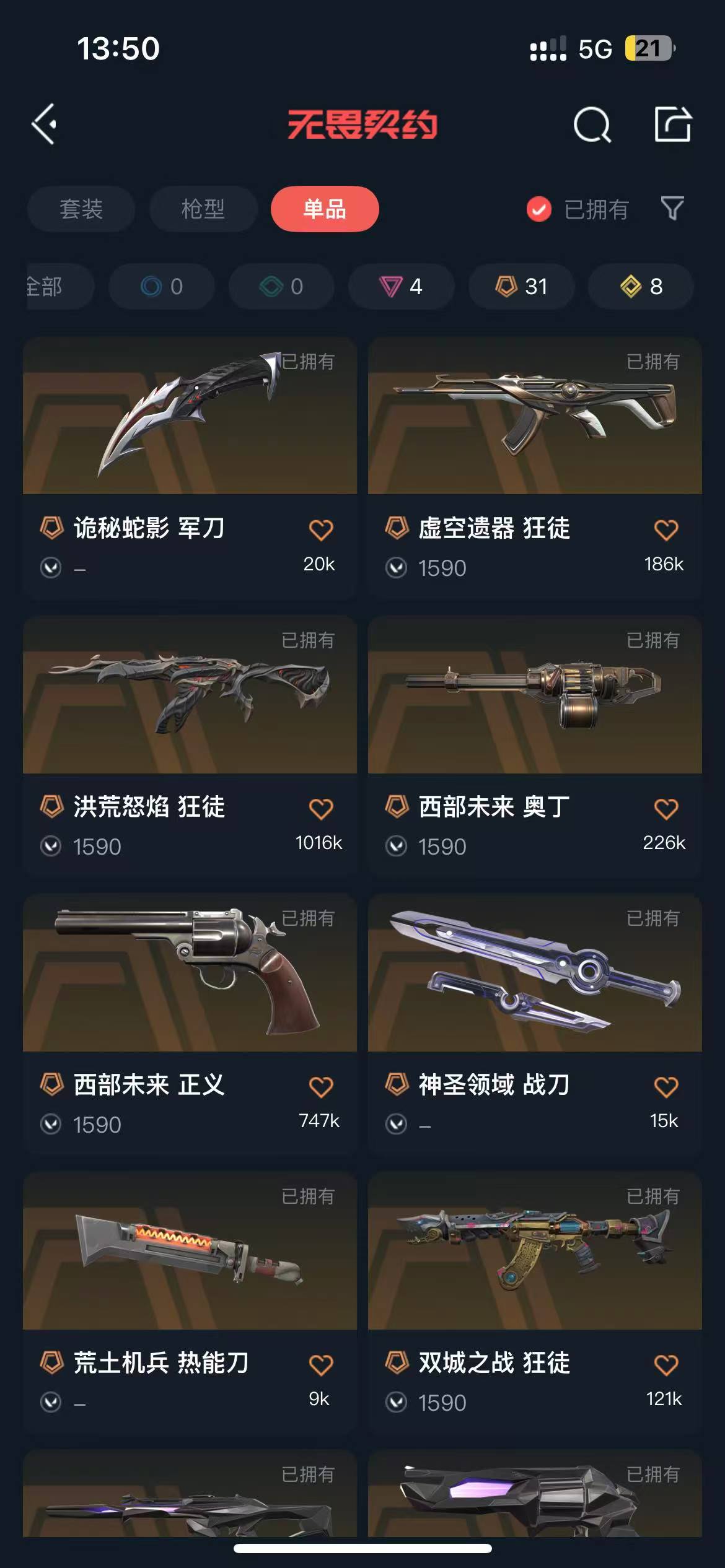Open search with the magnifier icon
Image resolution: width=725 pixels, height=1568 pixels.
pyautogui.click(x=592, y=124)
